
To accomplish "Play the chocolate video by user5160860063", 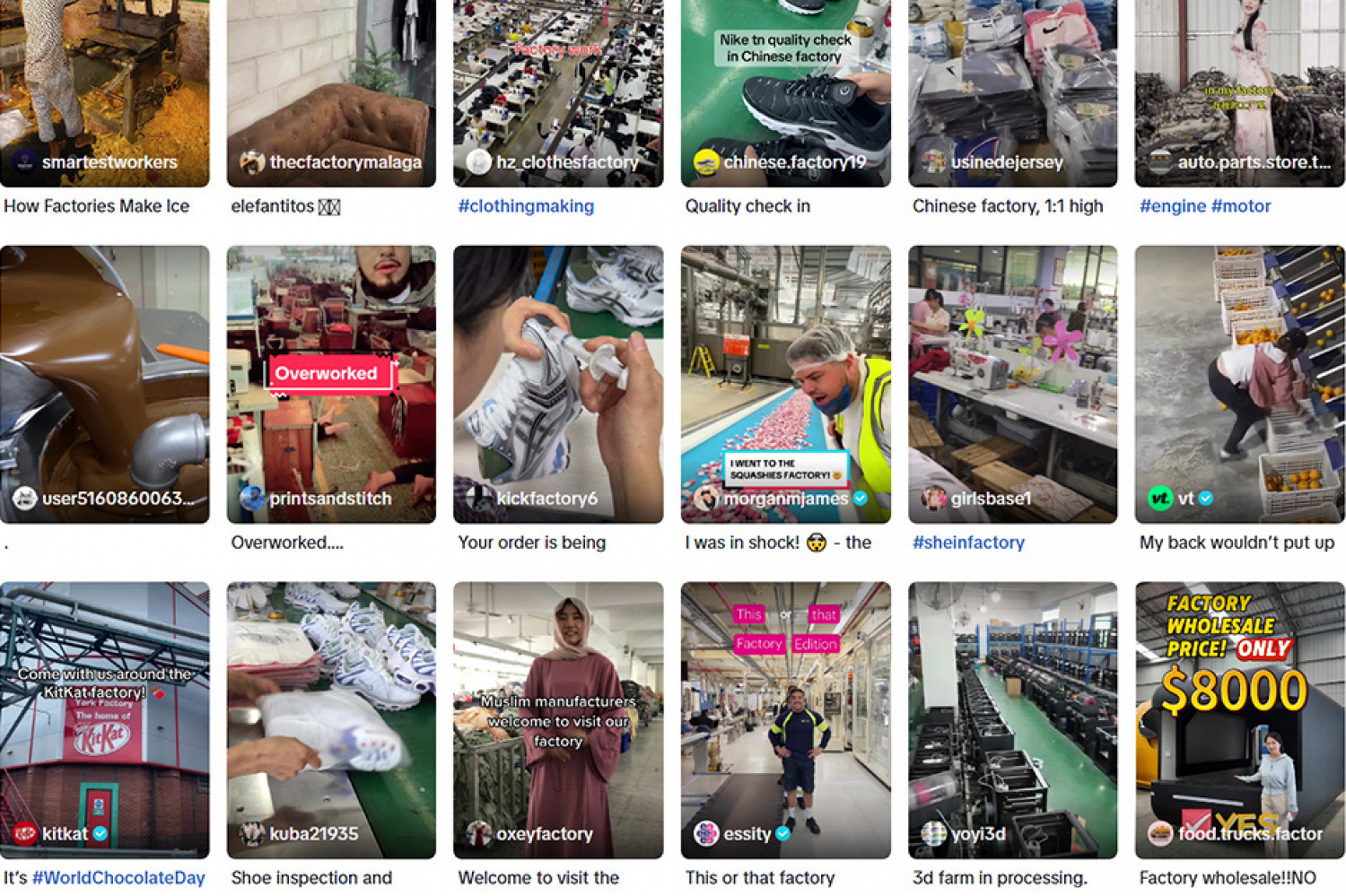I will (104, 384).
